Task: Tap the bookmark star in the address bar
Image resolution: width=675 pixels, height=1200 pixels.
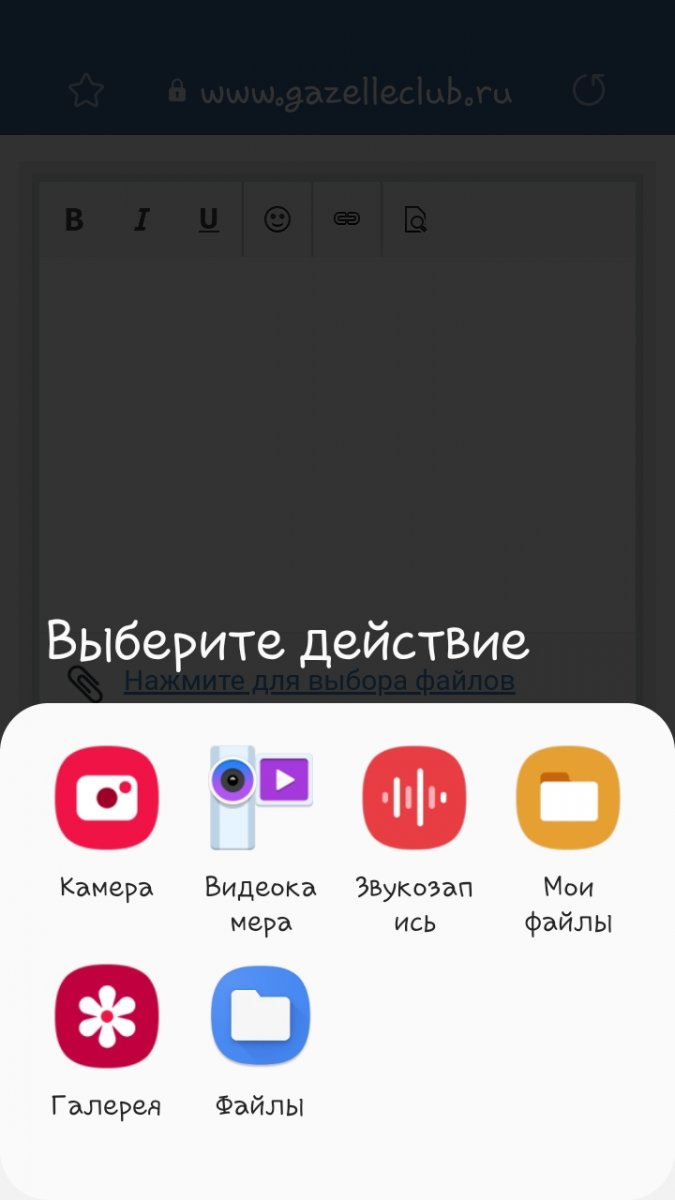Action: point(86,92)
